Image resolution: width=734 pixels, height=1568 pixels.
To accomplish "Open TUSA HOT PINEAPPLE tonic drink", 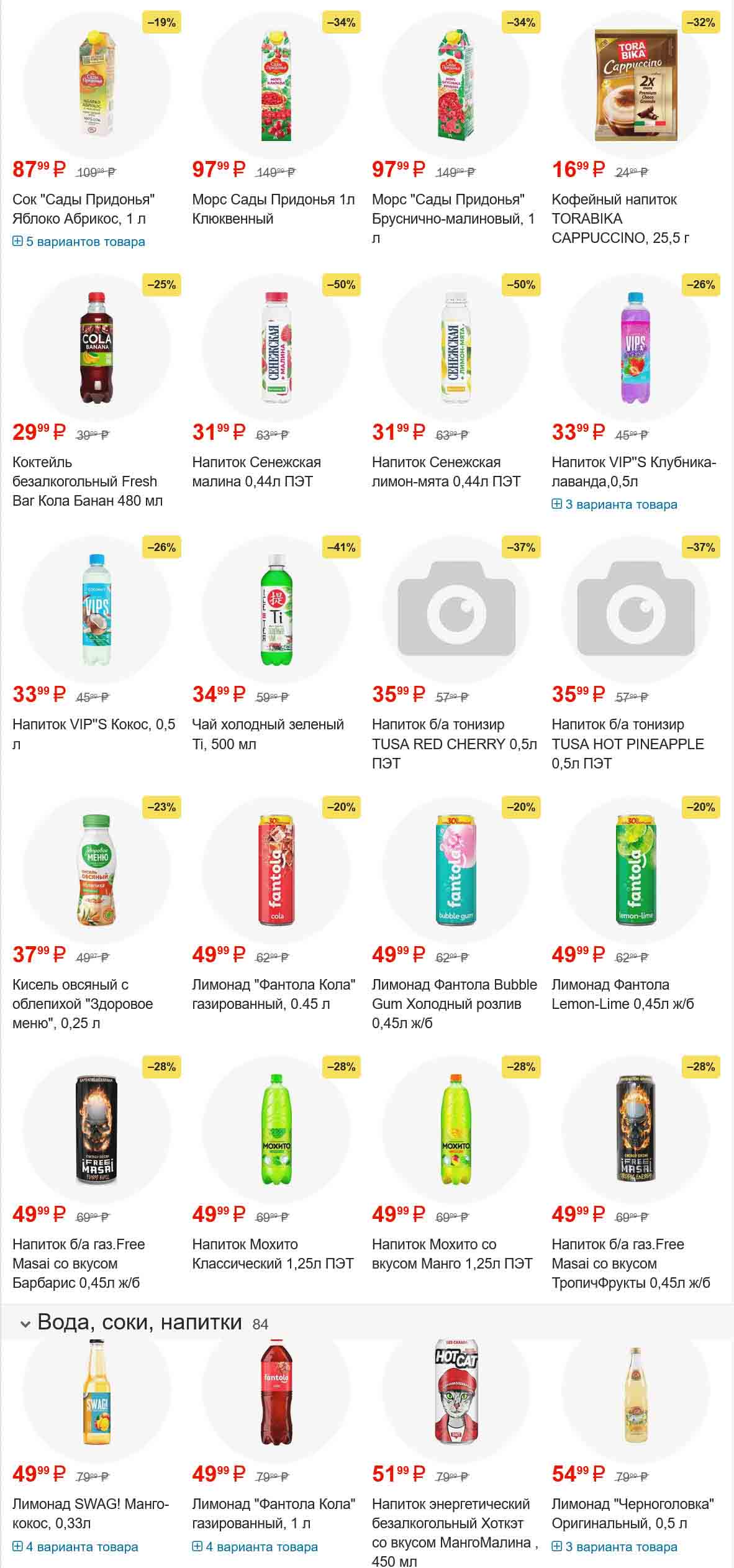I will [x=627, y=743].
